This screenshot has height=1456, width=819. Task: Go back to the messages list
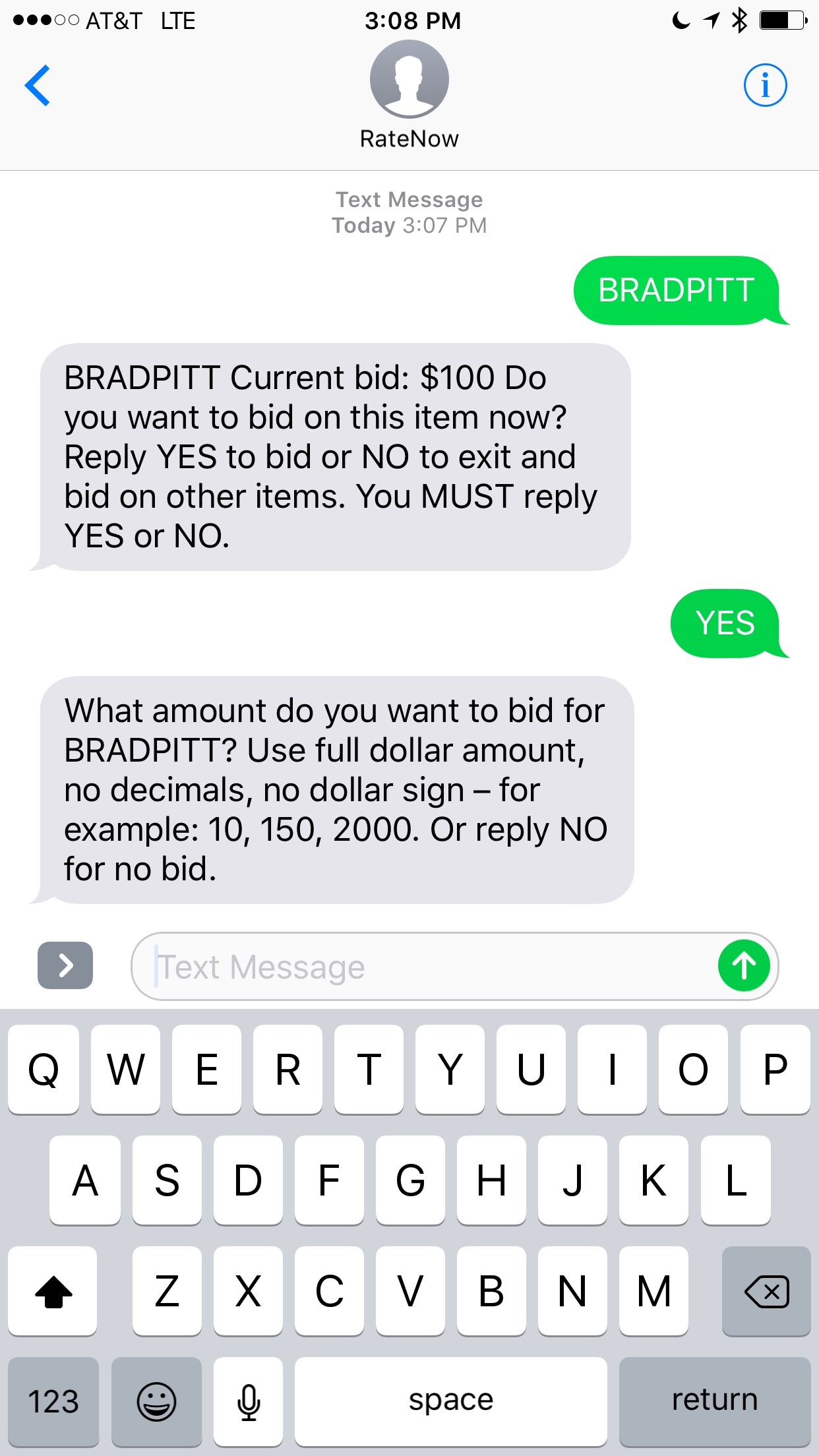point(38,85)
